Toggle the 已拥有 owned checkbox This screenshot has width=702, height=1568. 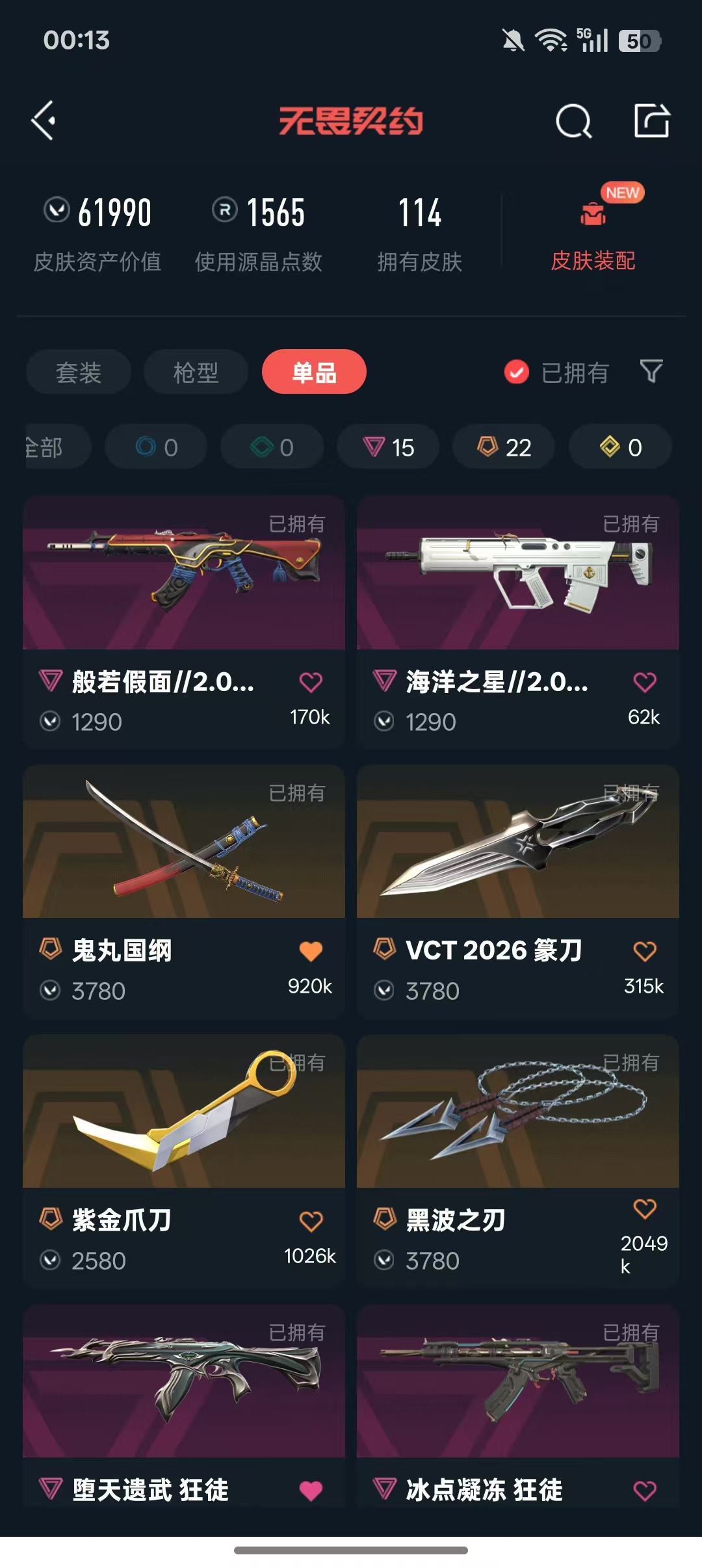517,372
